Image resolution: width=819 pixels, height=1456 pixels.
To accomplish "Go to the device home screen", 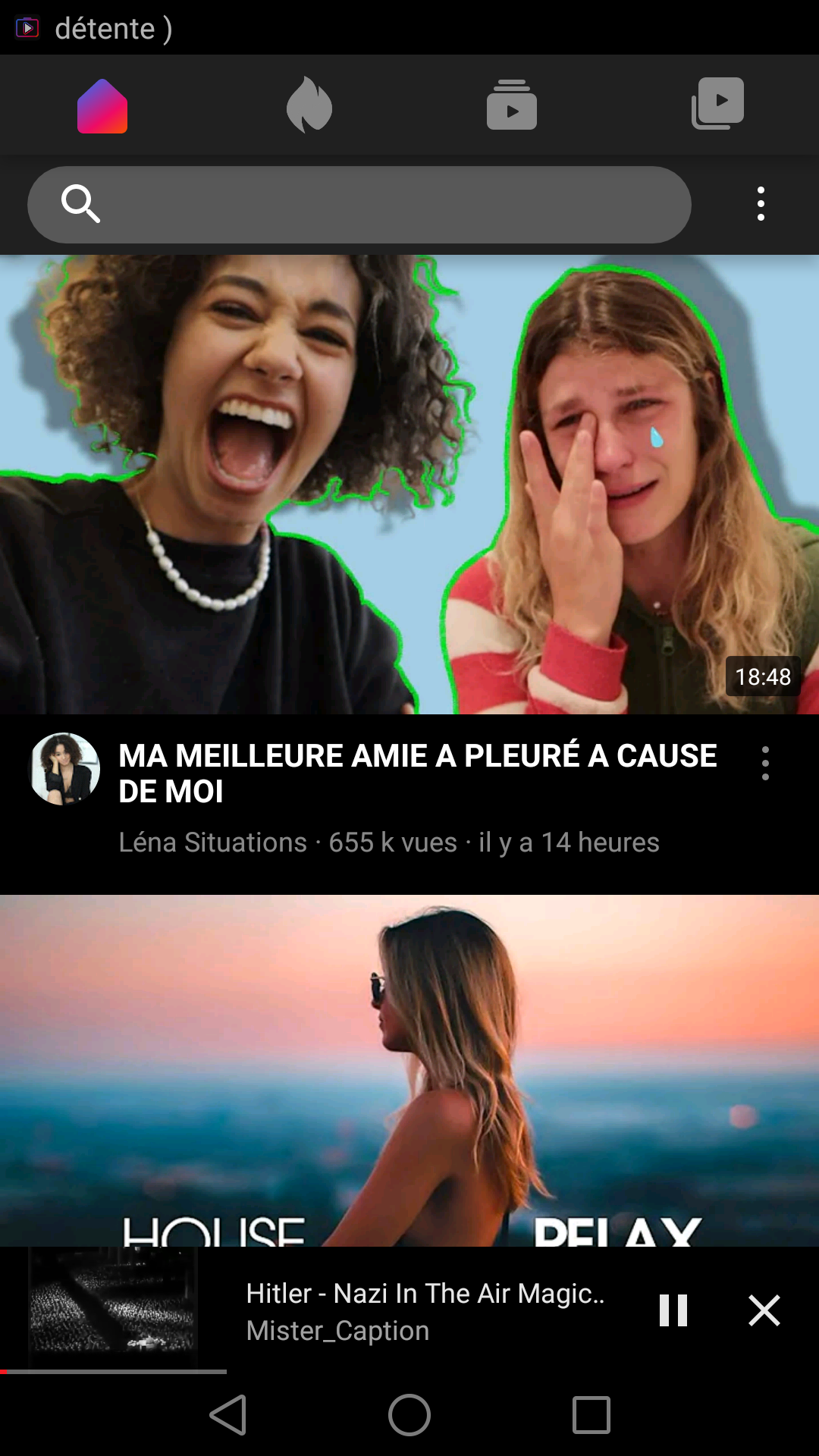I will 409,1415.
